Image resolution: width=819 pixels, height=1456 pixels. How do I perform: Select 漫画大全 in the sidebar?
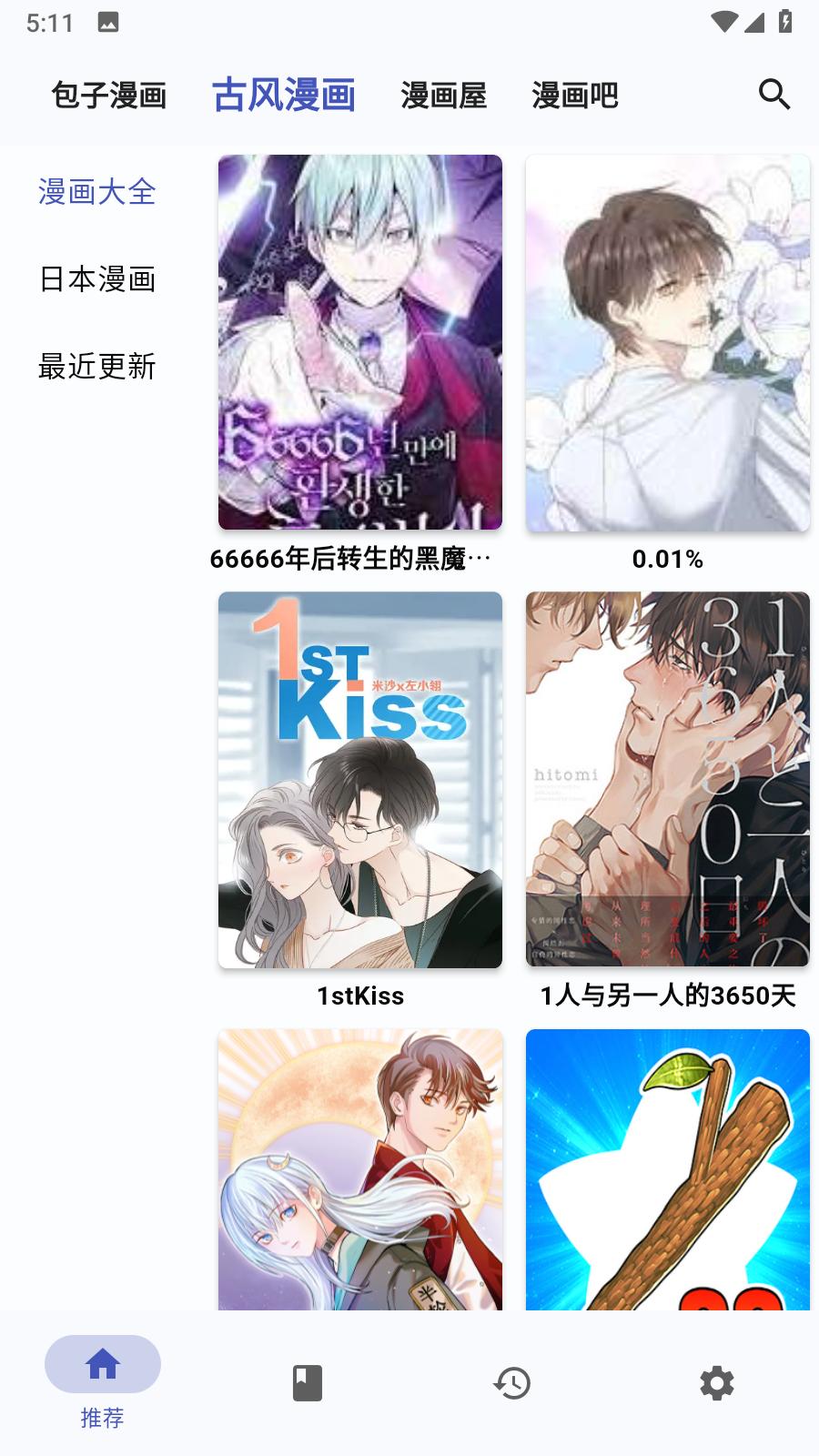[x=97, y=193]
